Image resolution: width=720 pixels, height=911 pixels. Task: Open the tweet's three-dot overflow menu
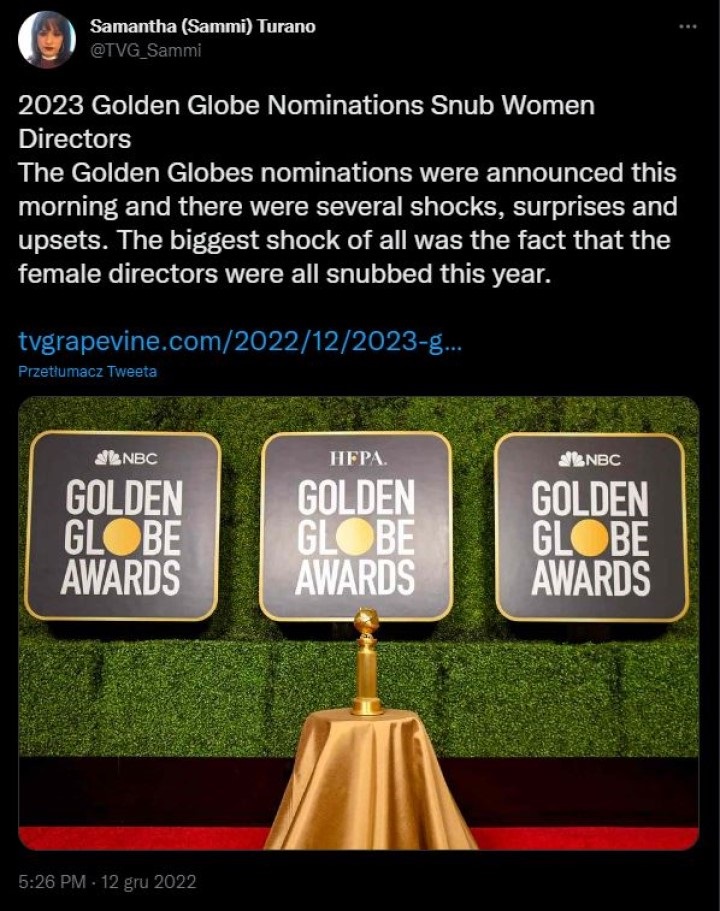[x=687, y=26]
